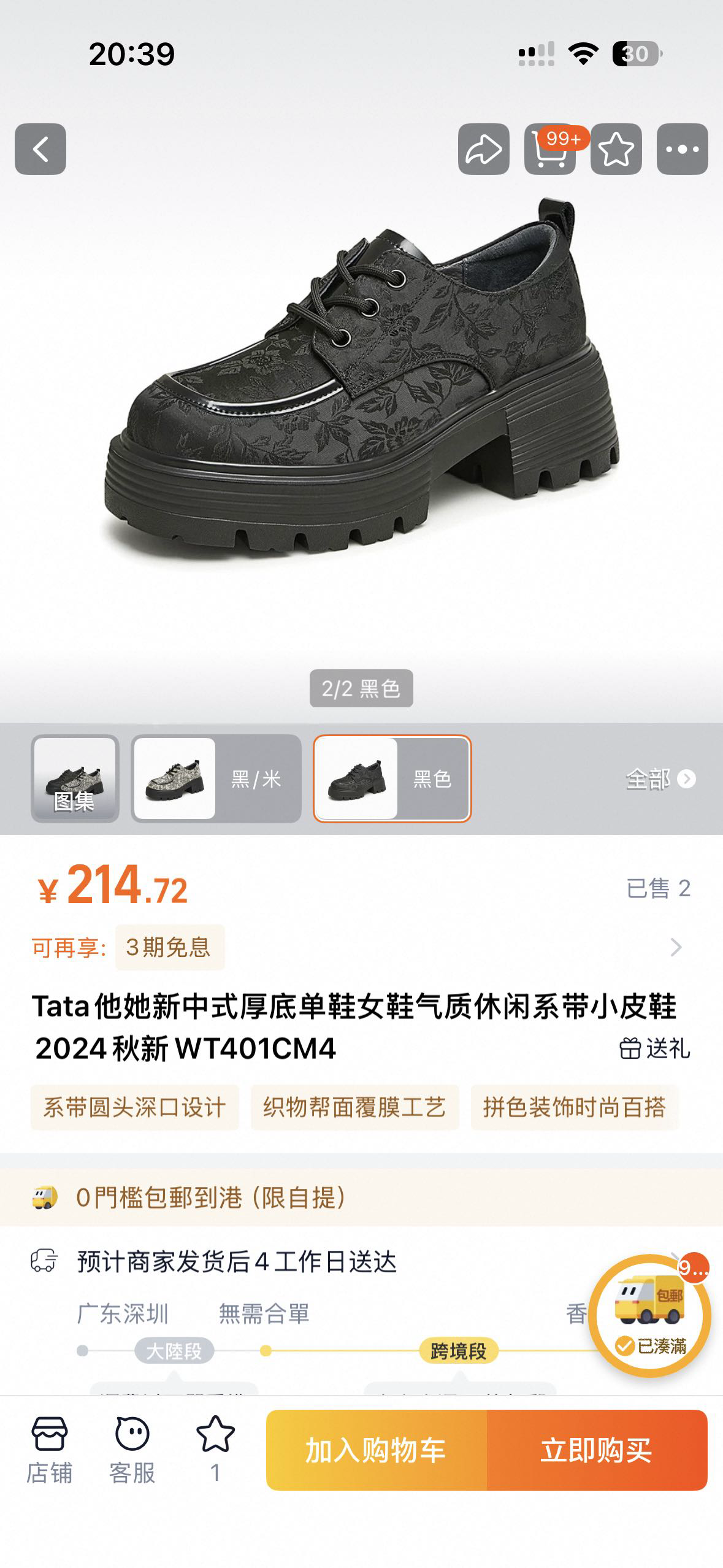Open the 图集 image gallery thumbnail
Screen dimensions: 723x1568
tap(74, 778)
